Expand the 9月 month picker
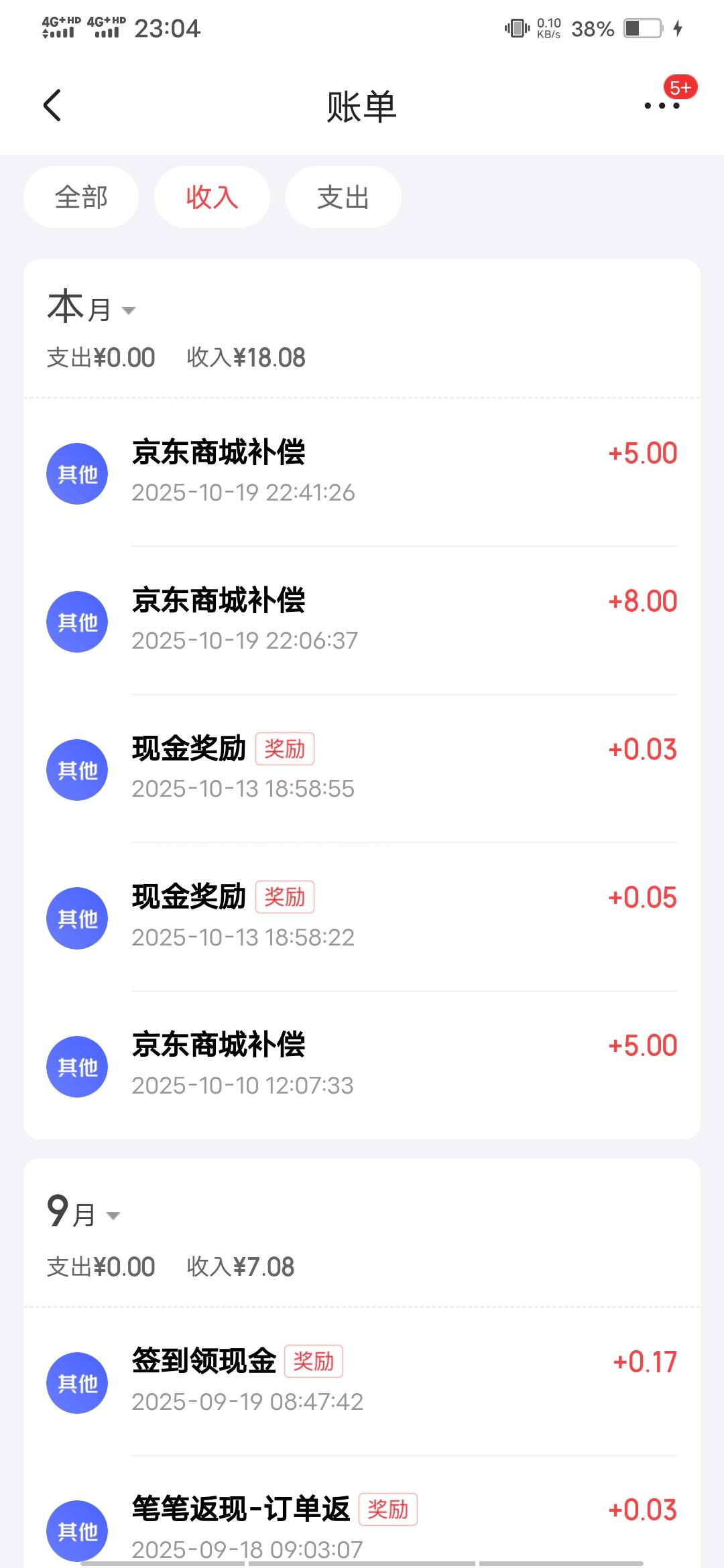The image size is (724, 1568). [84, 1214]
